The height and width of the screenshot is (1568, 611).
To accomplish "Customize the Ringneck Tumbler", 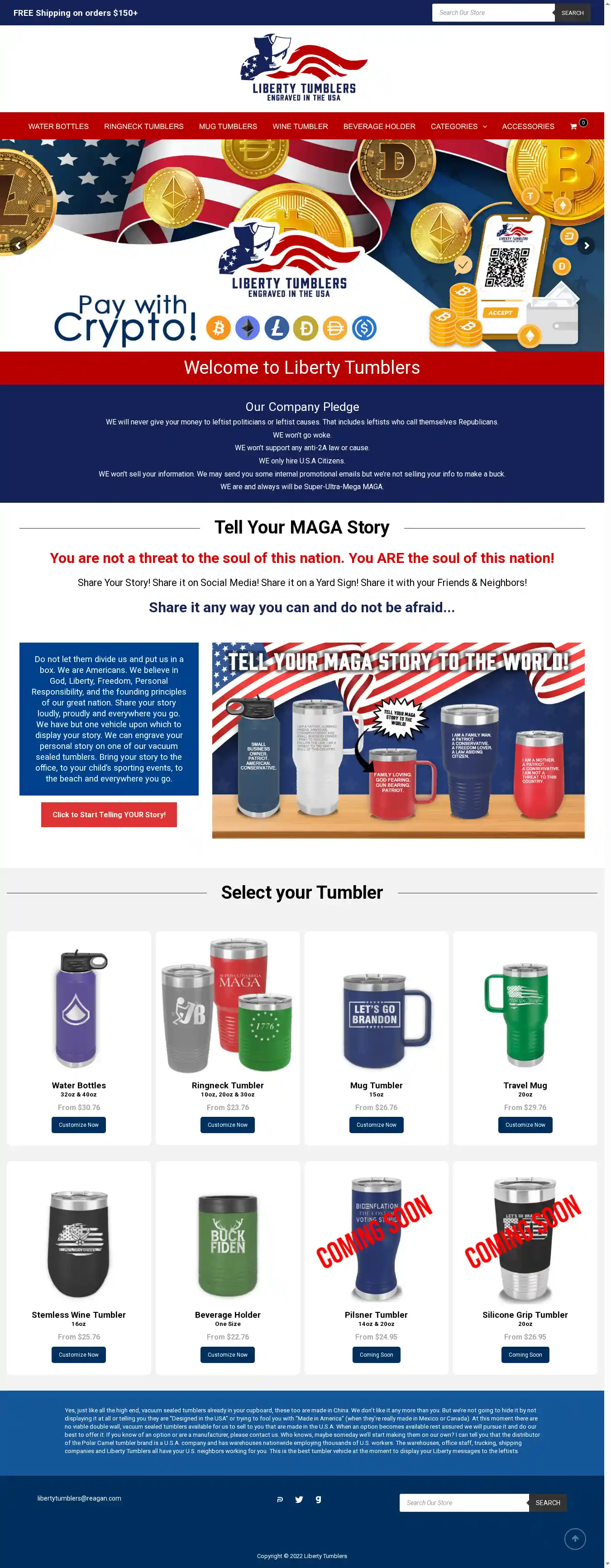I will point(228,1125).
